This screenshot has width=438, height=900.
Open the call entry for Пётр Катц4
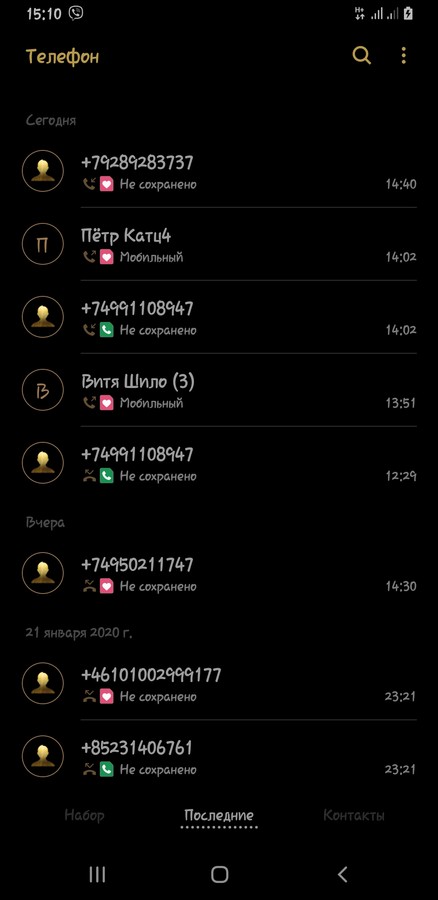click(219, 244)
